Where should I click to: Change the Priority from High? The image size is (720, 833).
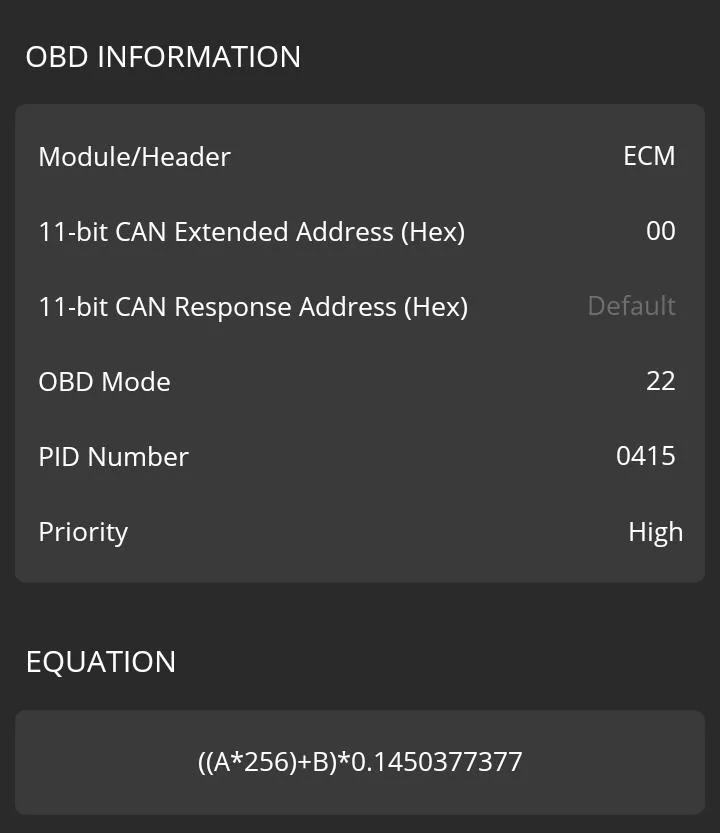pyautogui.click(x=657, y=532)
